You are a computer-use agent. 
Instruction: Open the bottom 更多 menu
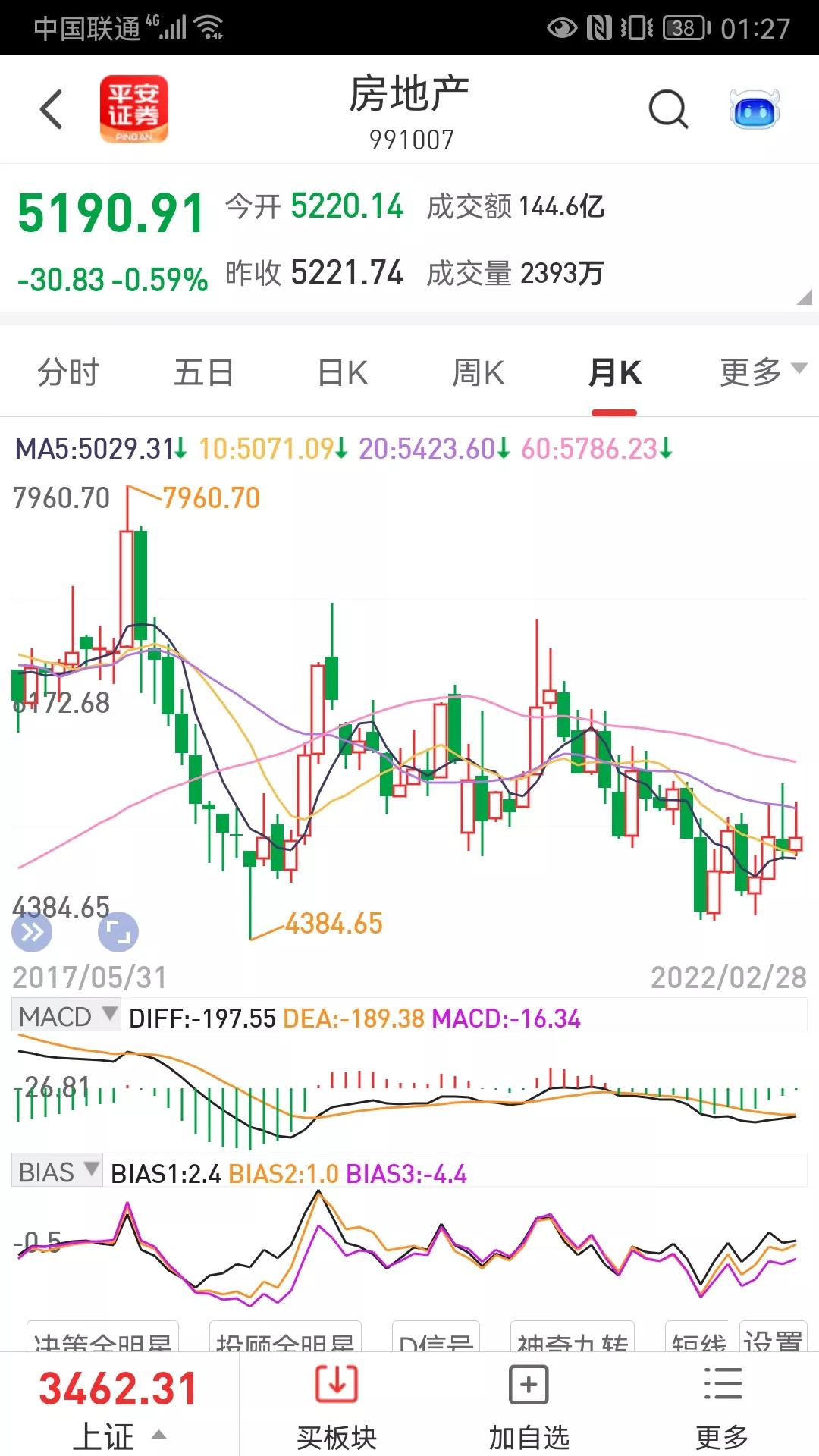click(722, 1403)
